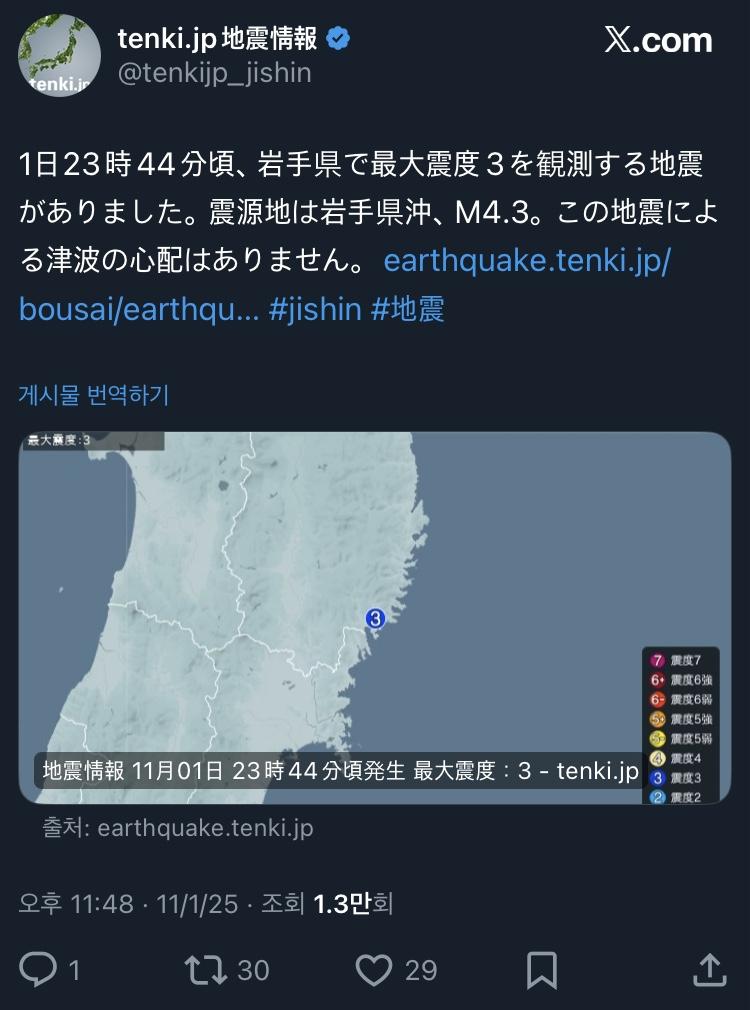Tap 게시물 번역하기 to translate post
The height and width of the screenshot is (1010, 750).
94,394
